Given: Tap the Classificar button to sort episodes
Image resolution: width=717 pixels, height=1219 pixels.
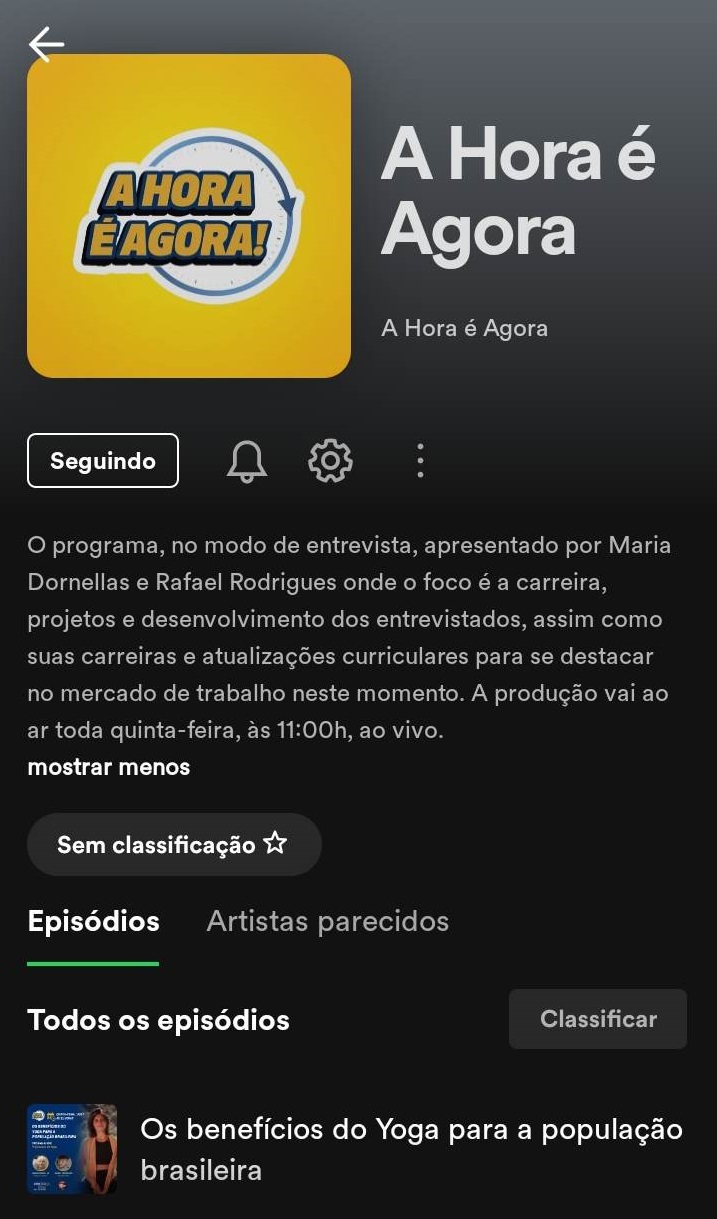Looking at the screenshot, I should coord(598,1019).
